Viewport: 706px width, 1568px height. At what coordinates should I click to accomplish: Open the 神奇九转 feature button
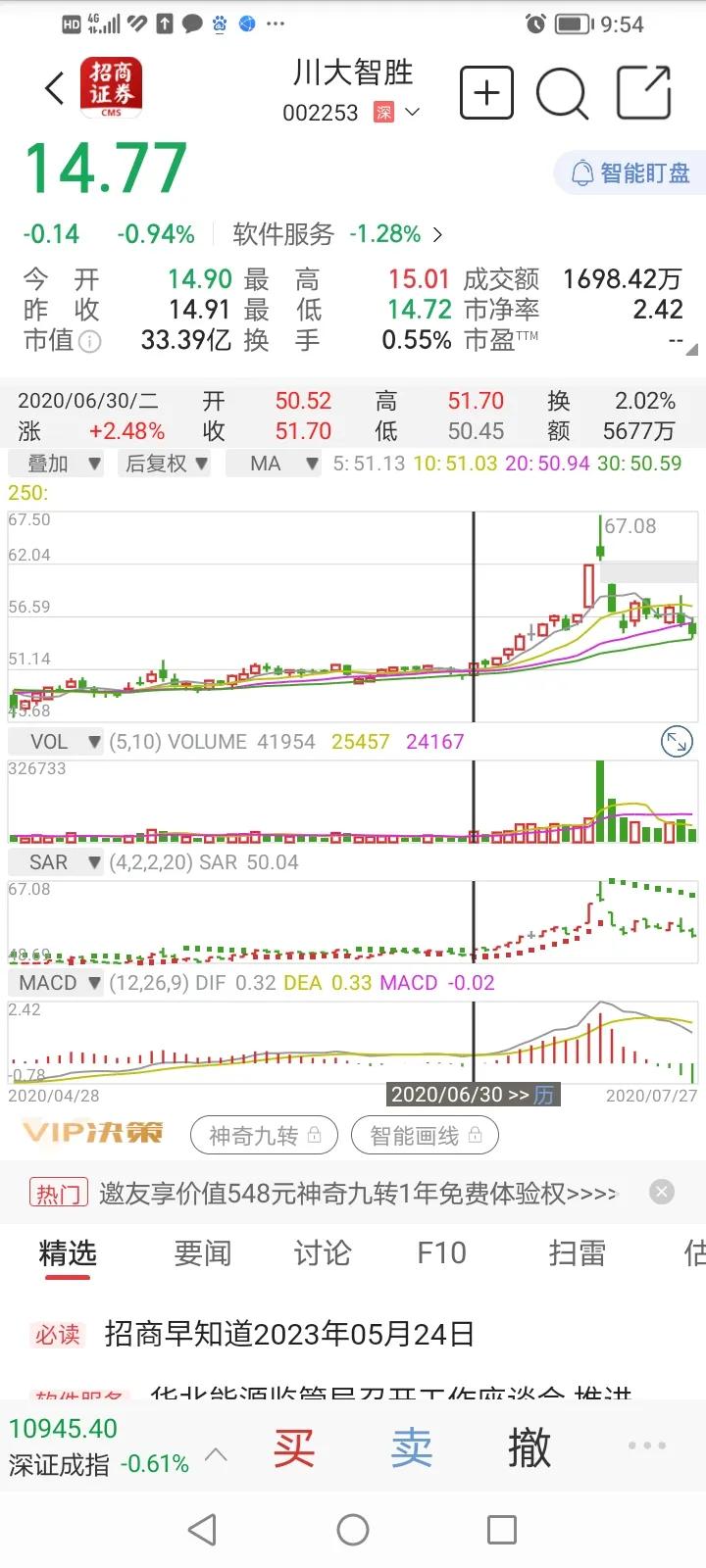(x=263, y=1135)
